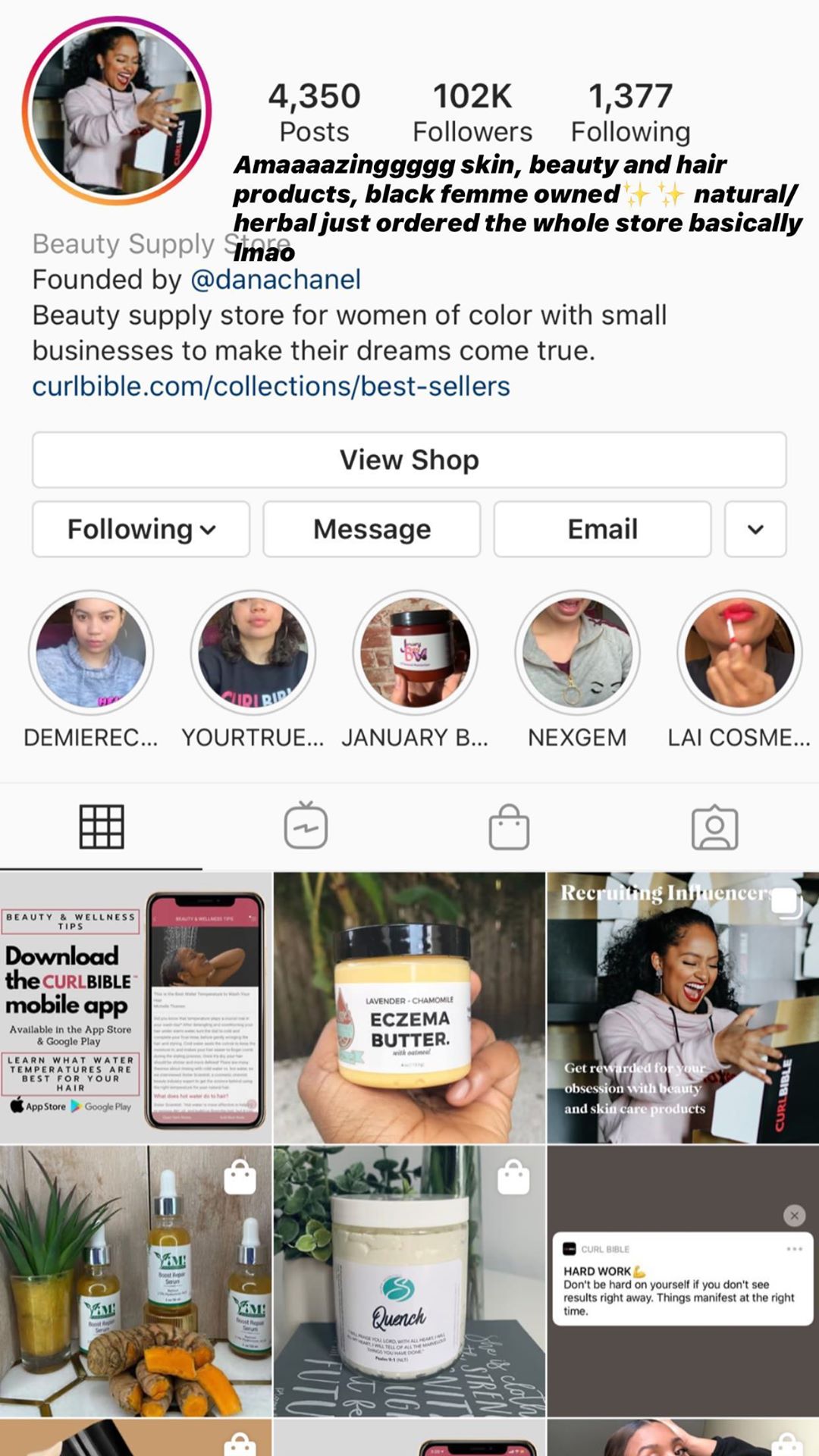819x1456 pixels.
Task: Open the Quench jar product post
Action: 409,1282
